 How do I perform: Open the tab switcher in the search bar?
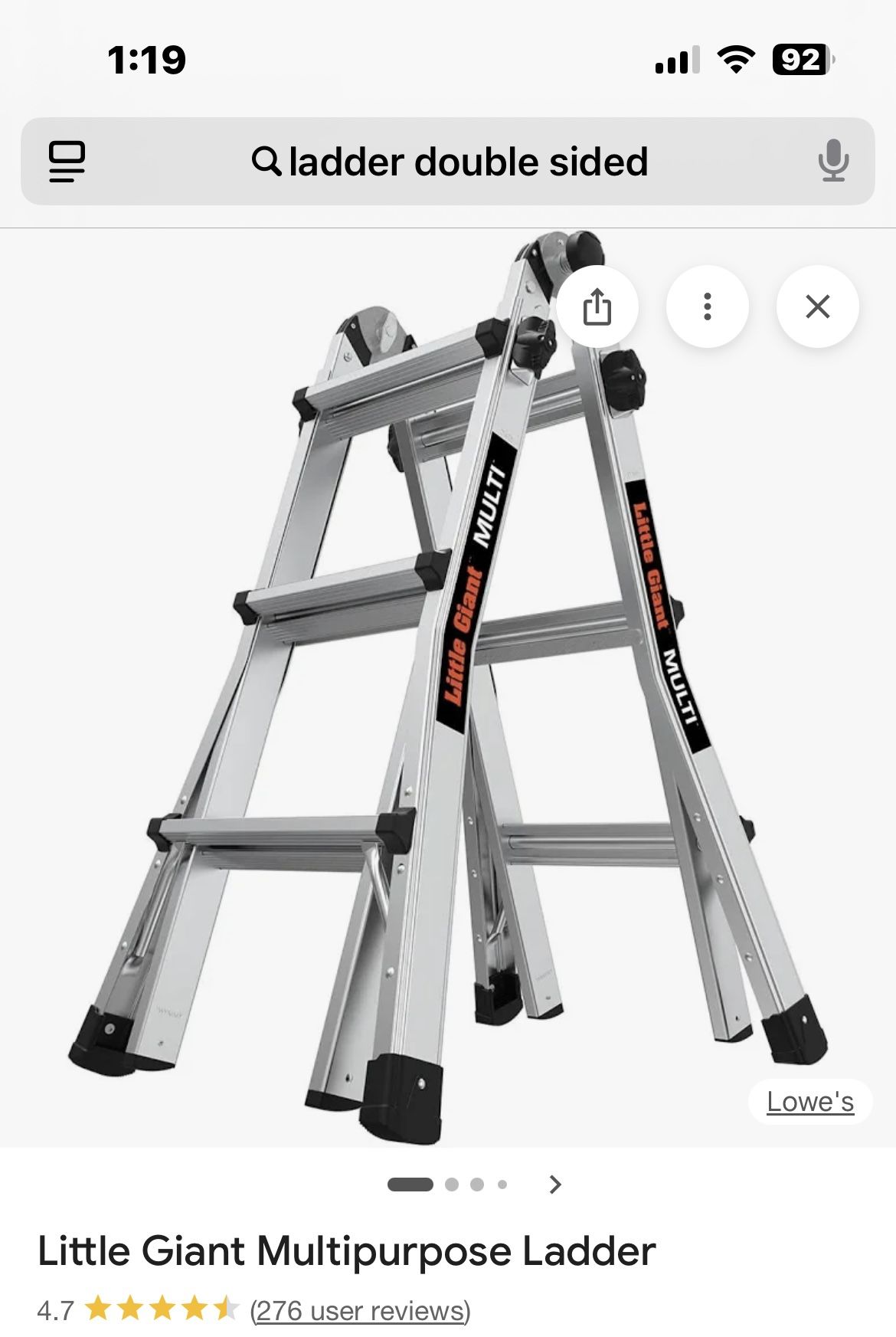(x=67, y=162)
